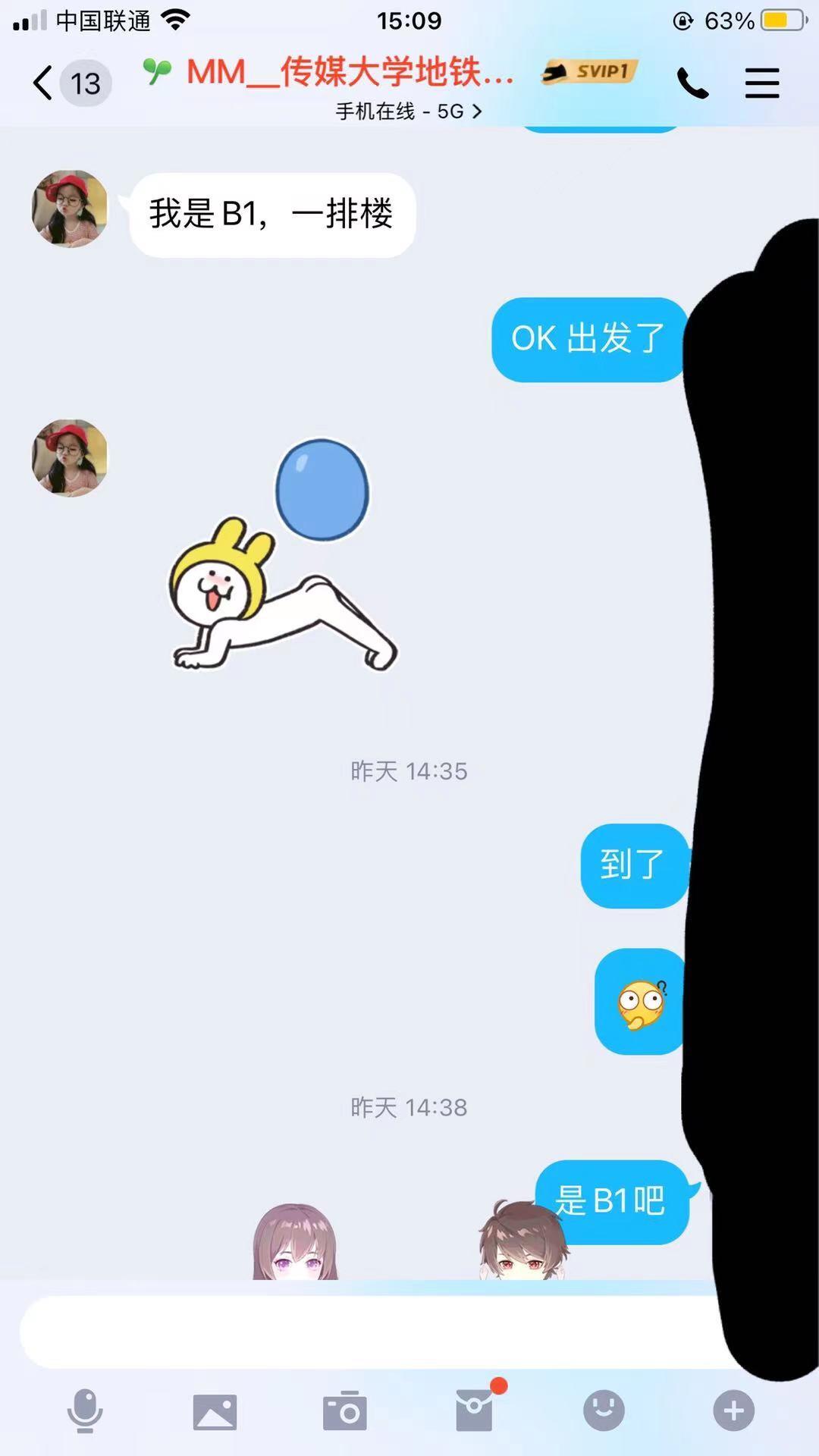The width and height of the screenshot is (819, 1456).
Task: Record a voice message with the microphone
Action: [x=85, y=1410]
